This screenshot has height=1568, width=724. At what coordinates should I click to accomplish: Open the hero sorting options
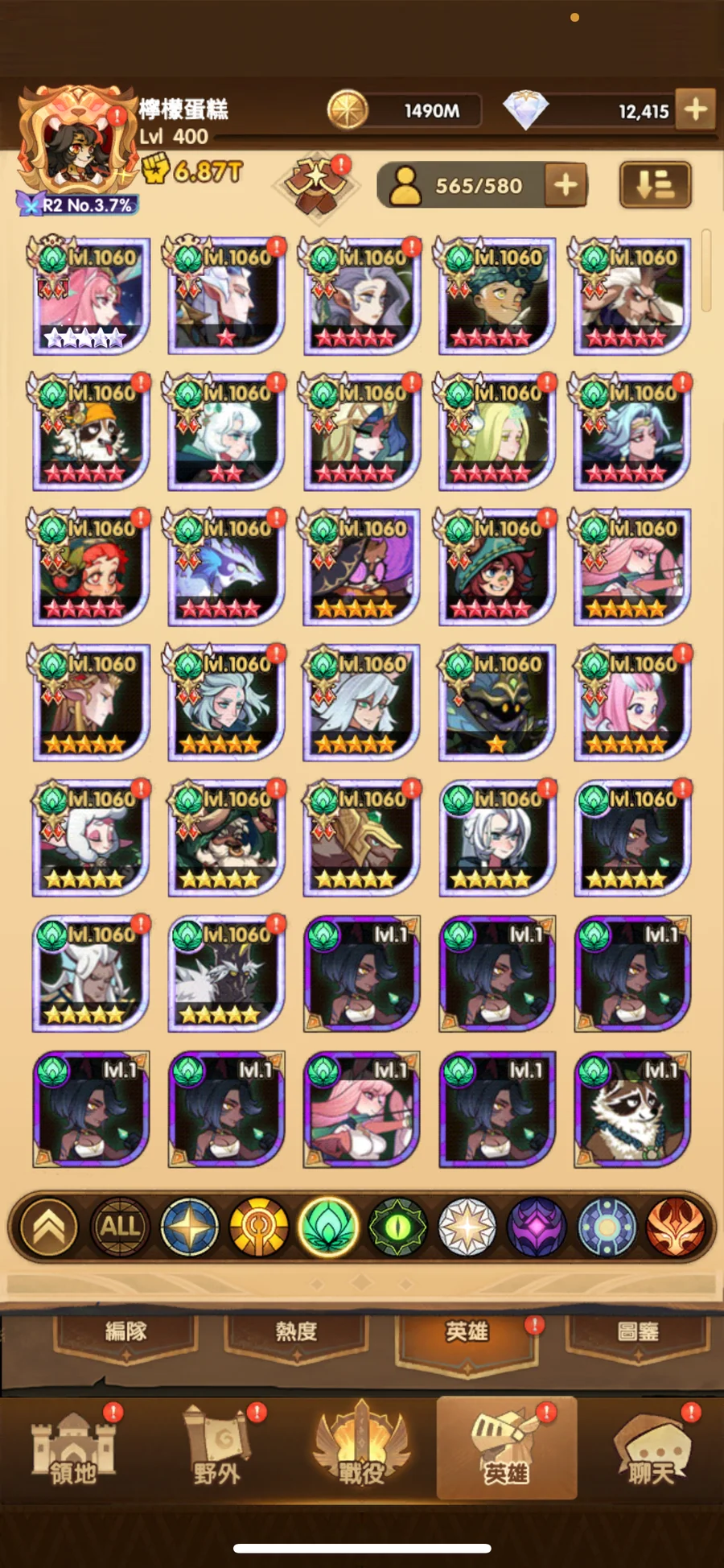click(655, 185)
